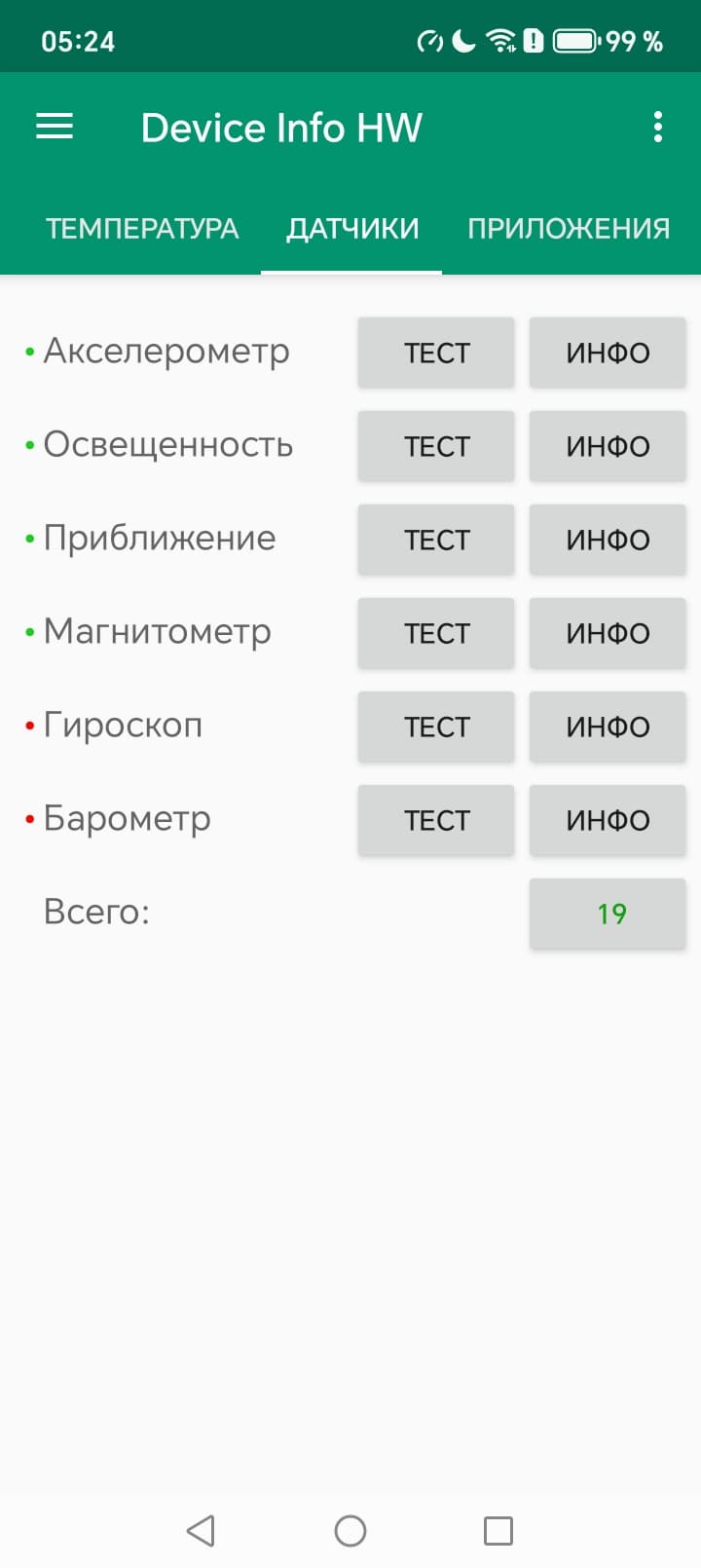
Task: Open the overflow menu
Action: pyautogui.click(x=658, y=127)
